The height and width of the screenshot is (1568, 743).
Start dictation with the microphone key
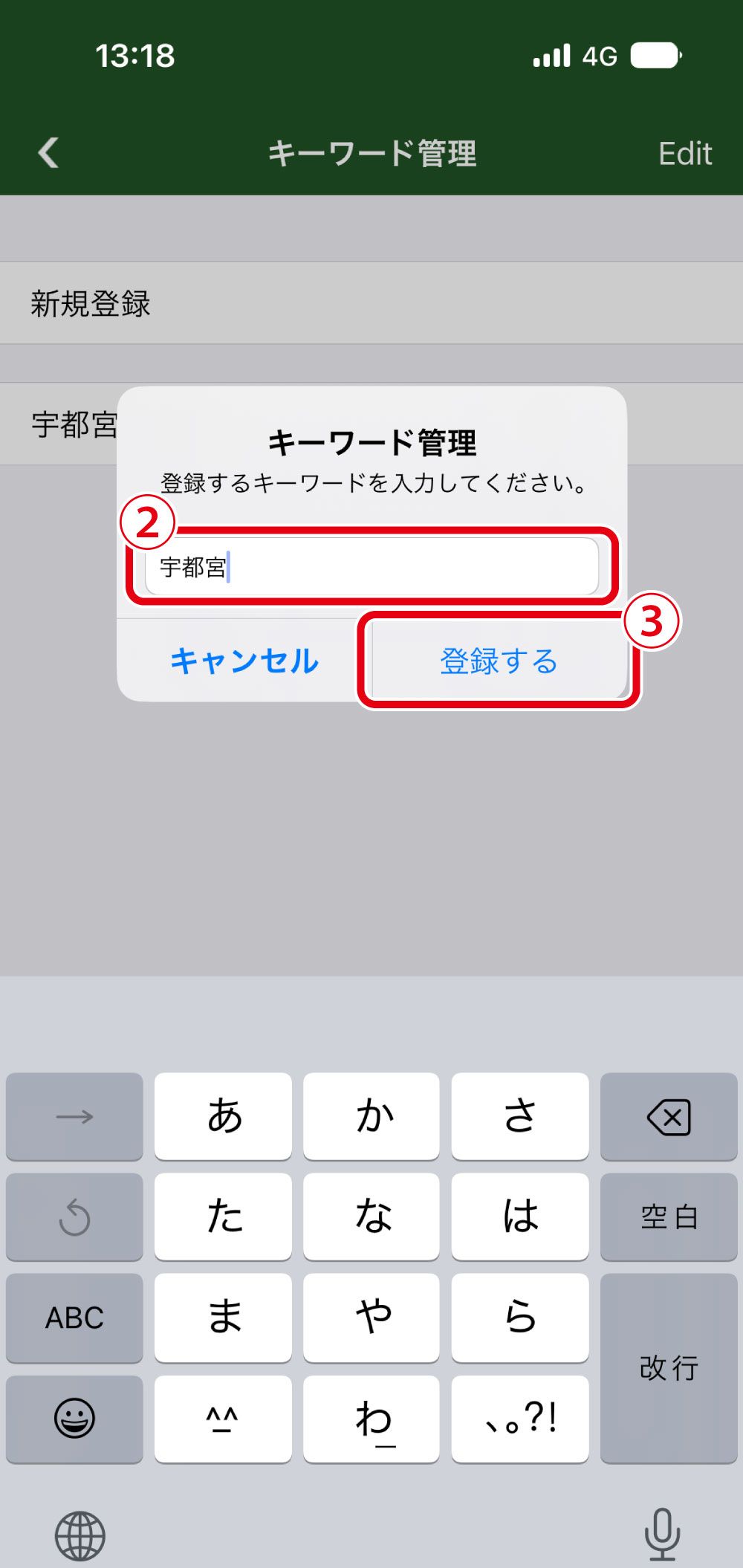(661, 1534)
